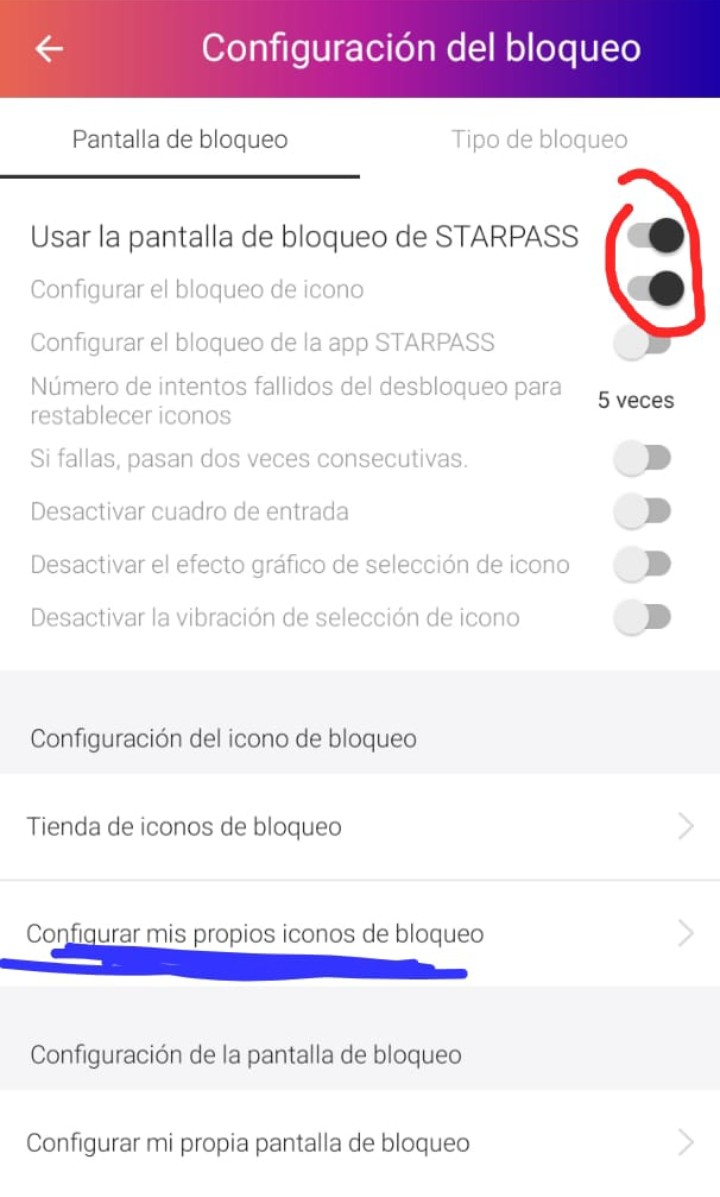
Task: Turn off Configurar el bloqueo de icono
Action: [656, 289]
